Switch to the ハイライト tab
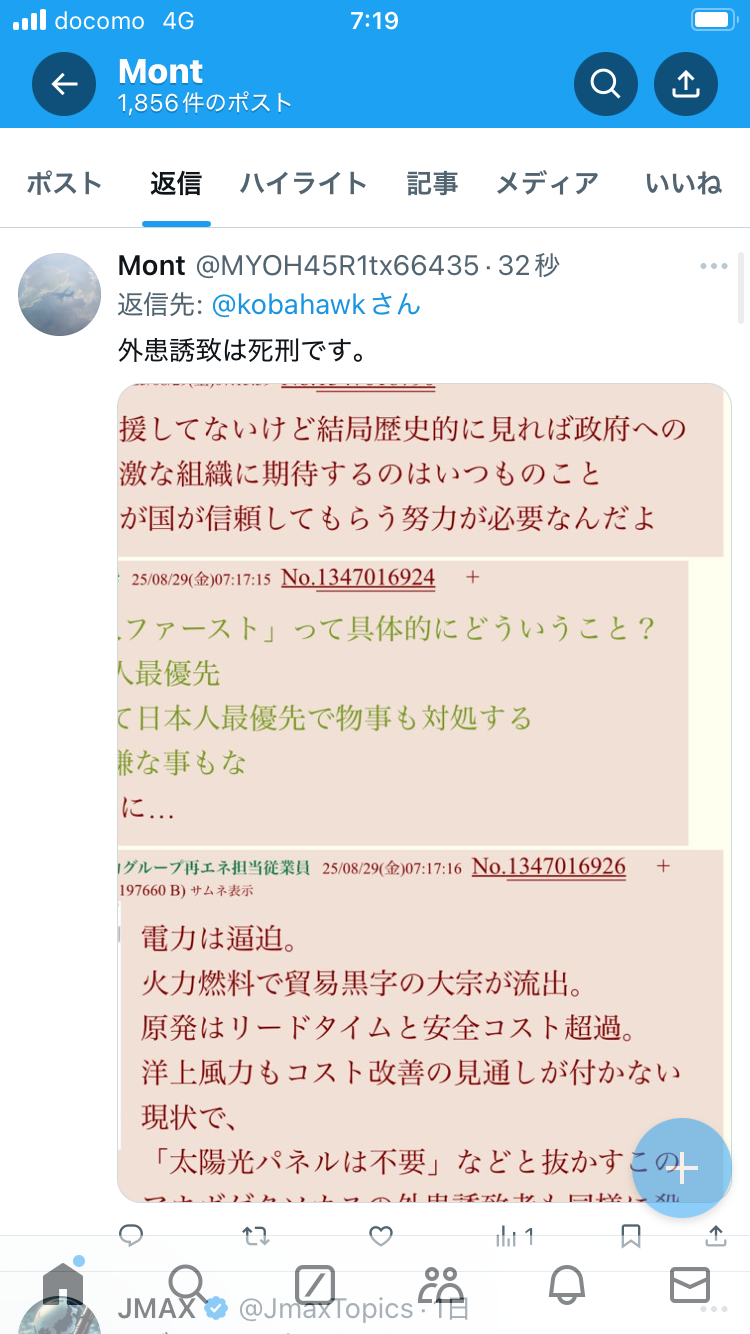Viewport: 750px width, 1334px height. pyautogui.click(x=303, y=184)
